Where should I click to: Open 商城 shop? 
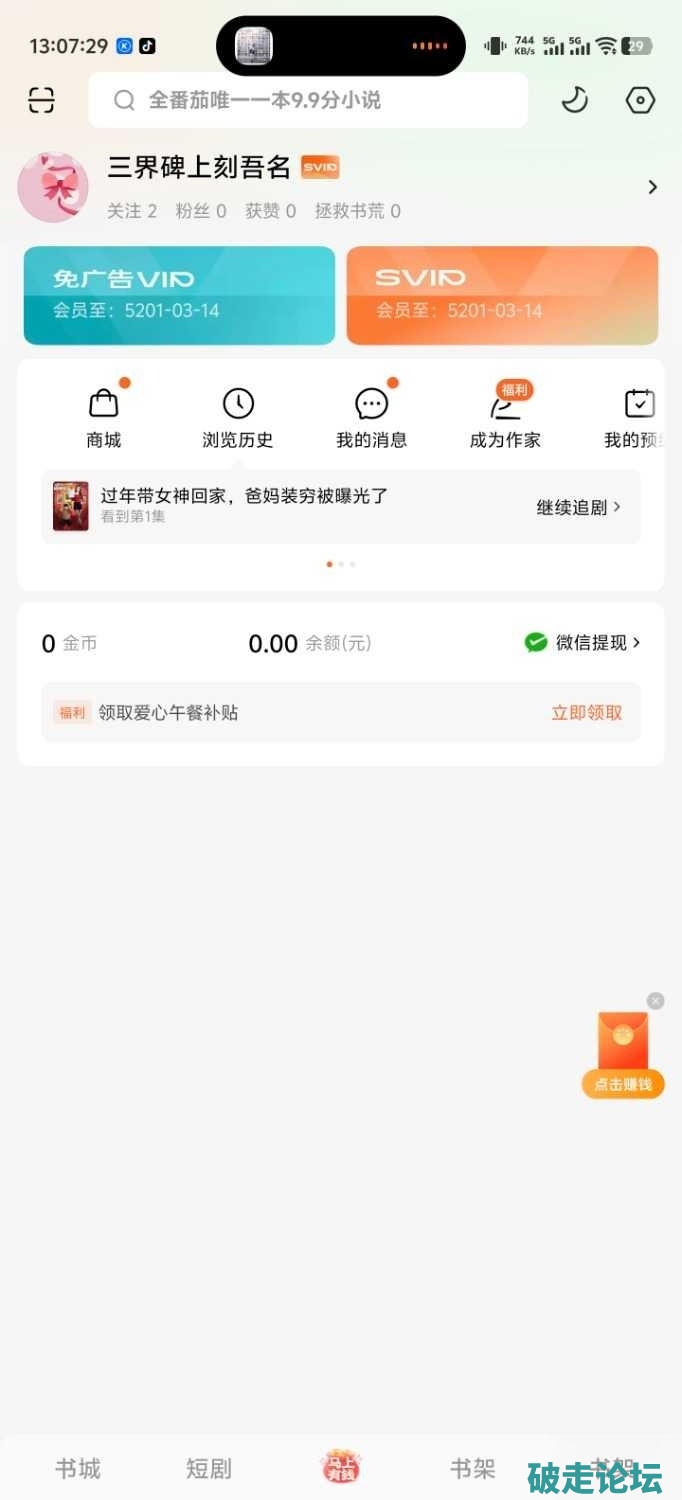[104, 418]
